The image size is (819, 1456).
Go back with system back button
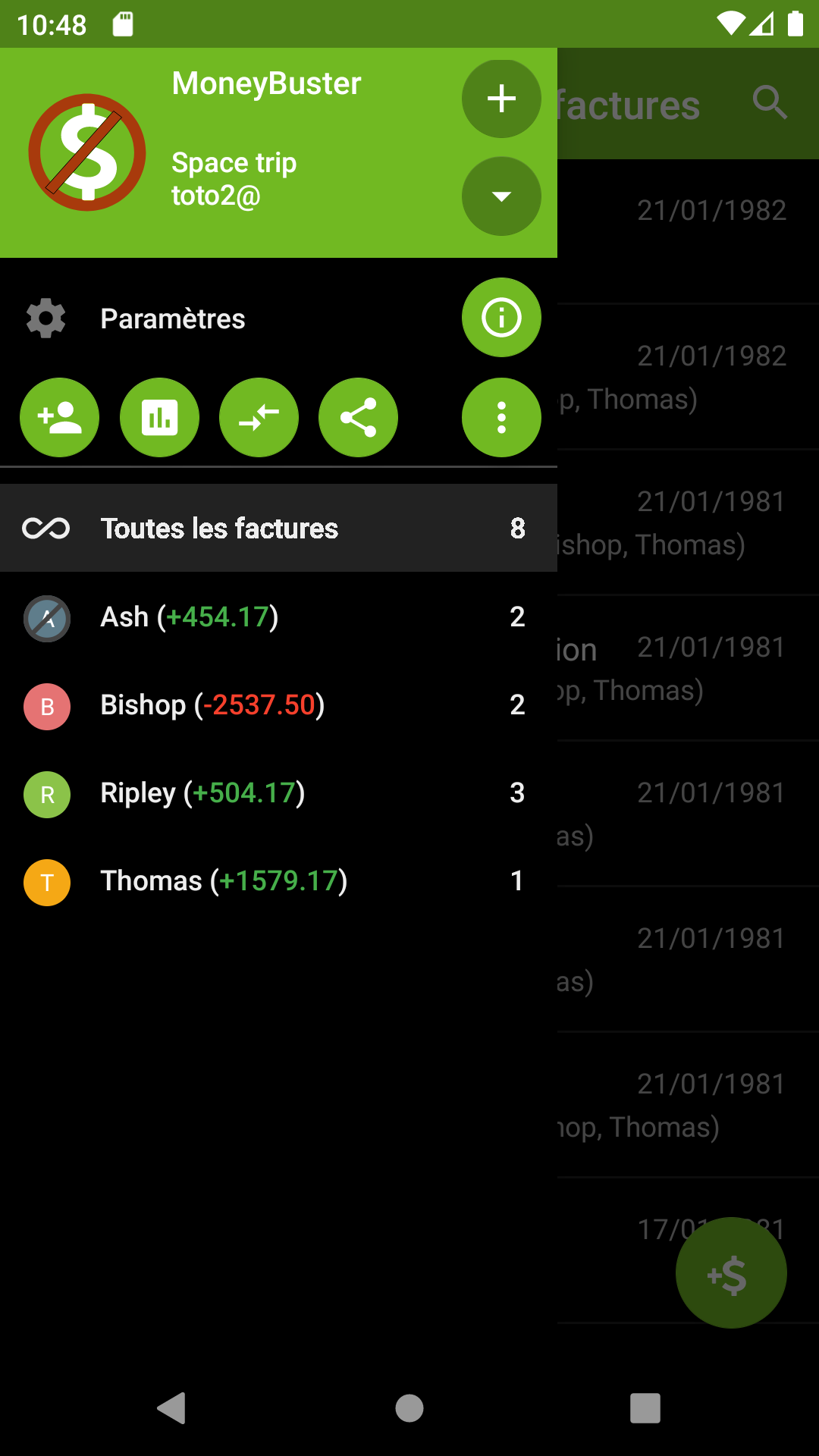(172, 1408)
